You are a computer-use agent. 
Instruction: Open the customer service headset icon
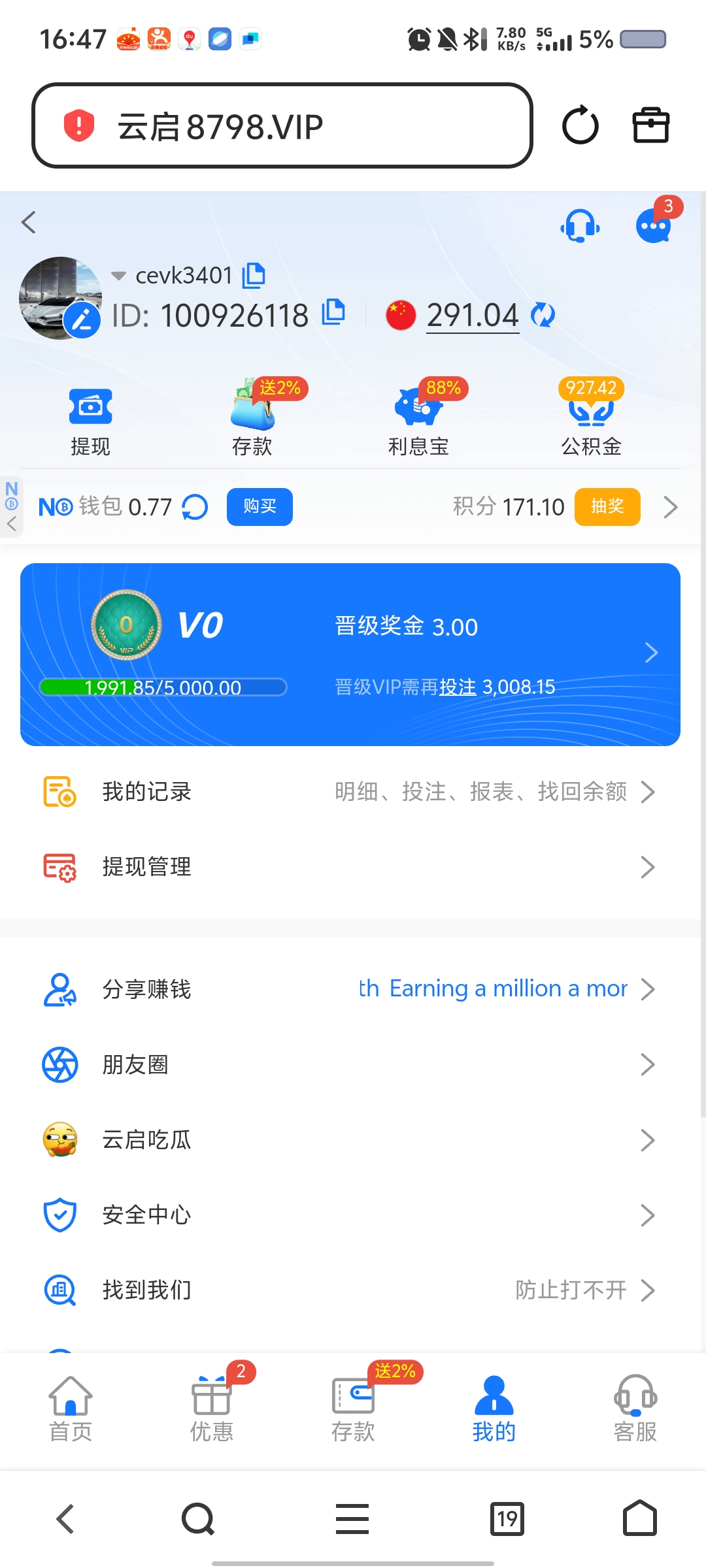[x=580, y=226]
